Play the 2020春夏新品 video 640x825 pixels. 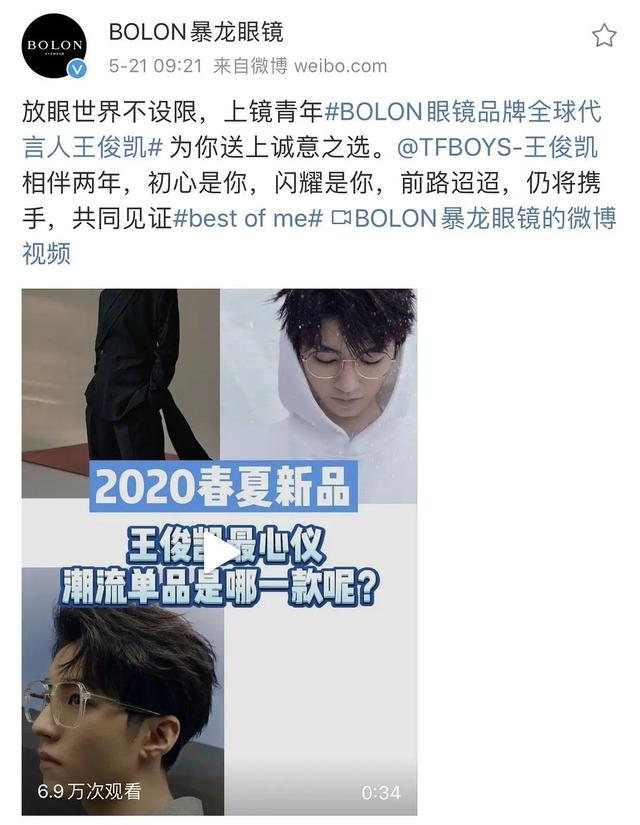220,552
